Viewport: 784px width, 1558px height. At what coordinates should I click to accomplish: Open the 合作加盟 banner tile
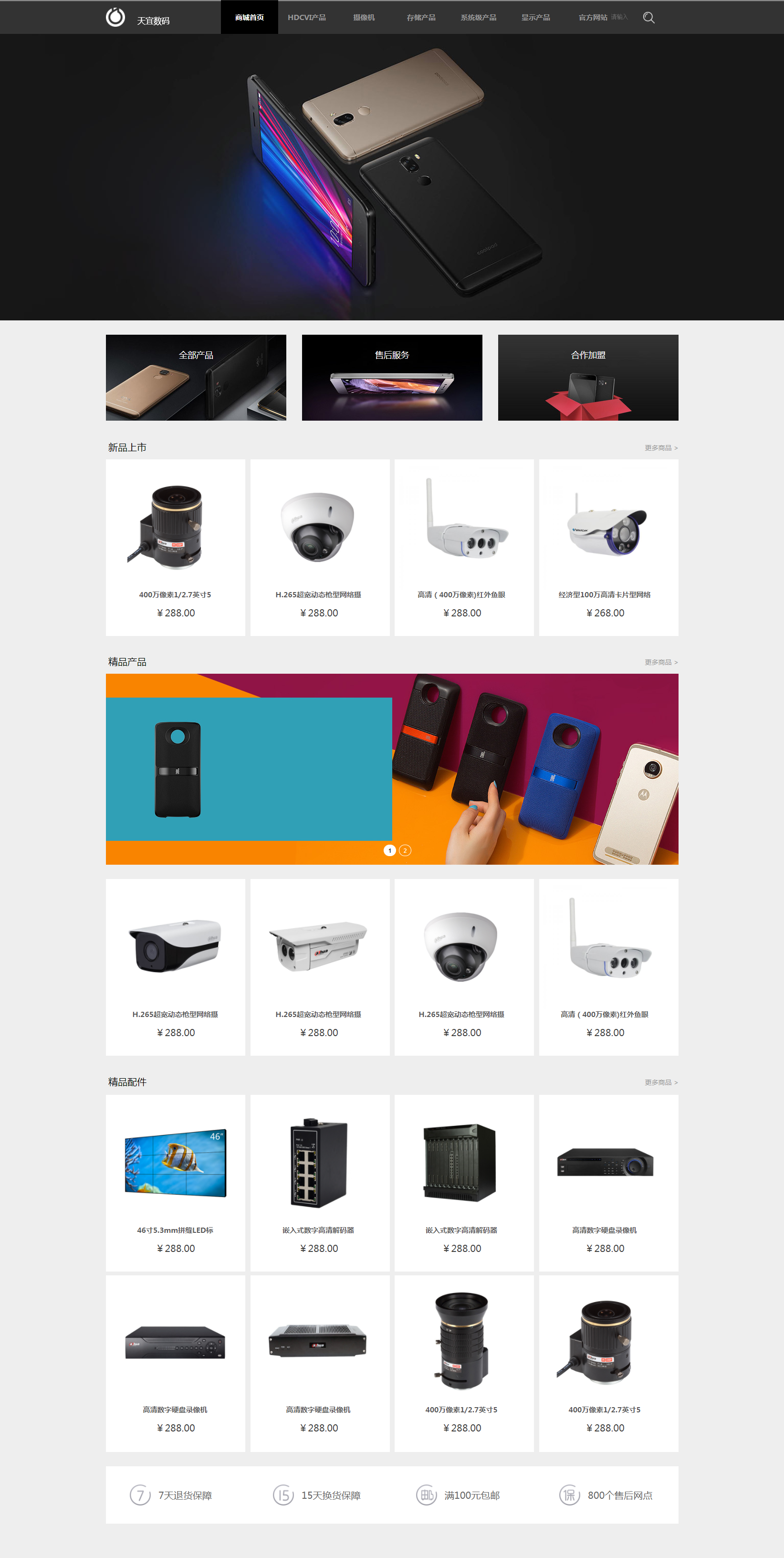click(x=587, y=377)
